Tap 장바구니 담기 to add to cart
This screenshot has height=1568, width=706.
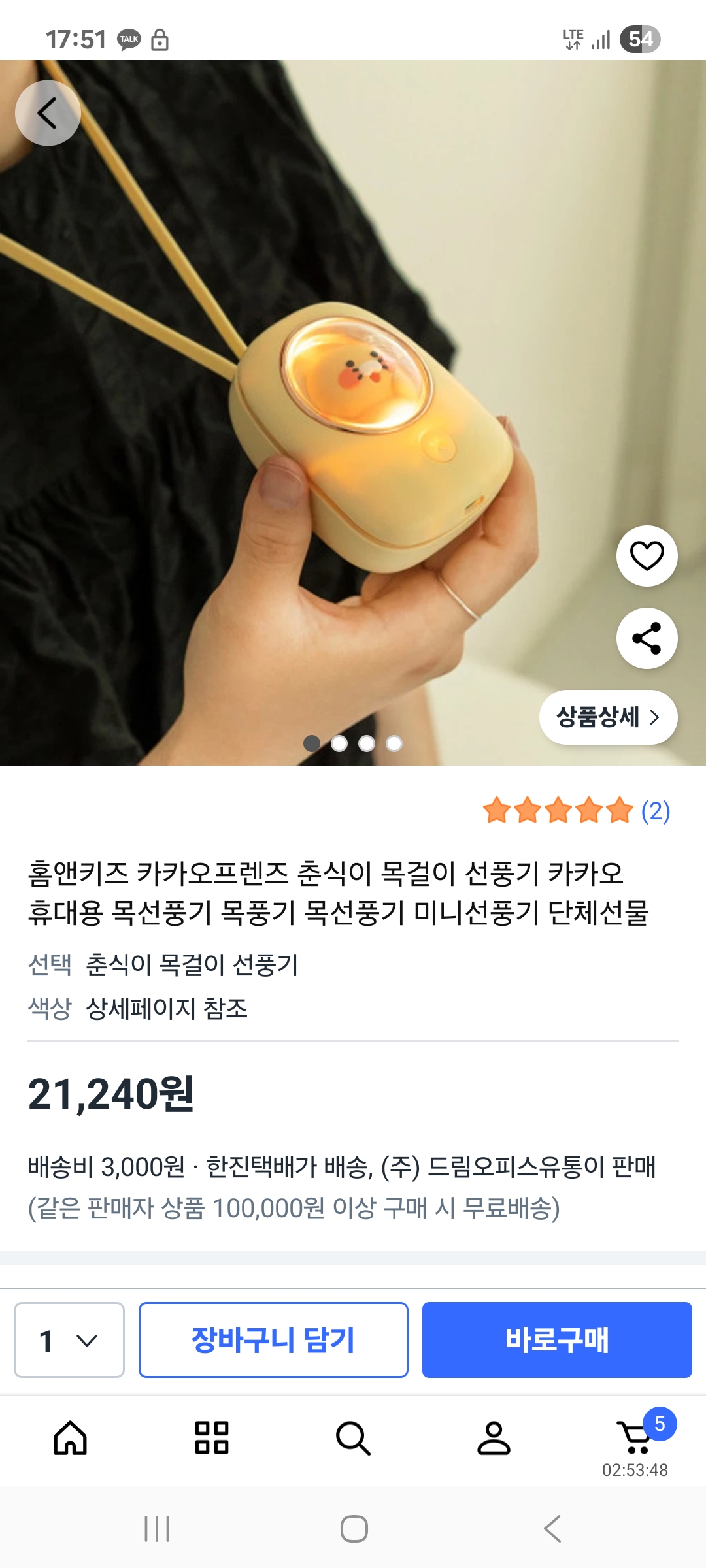click(x=273, y=1340)
